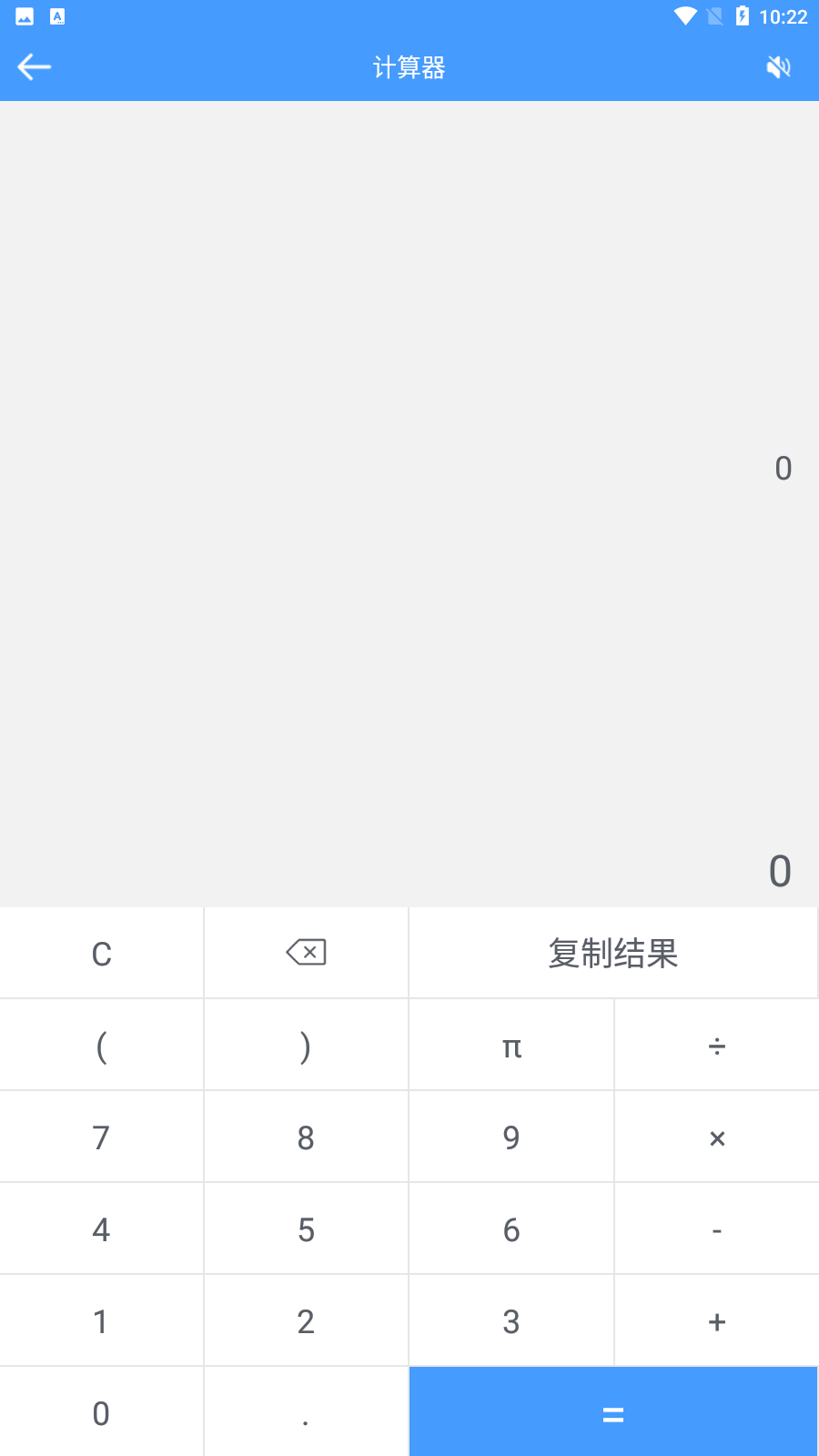
Task: Calculate result with equals button
Action: click(x=612, y=1413)
